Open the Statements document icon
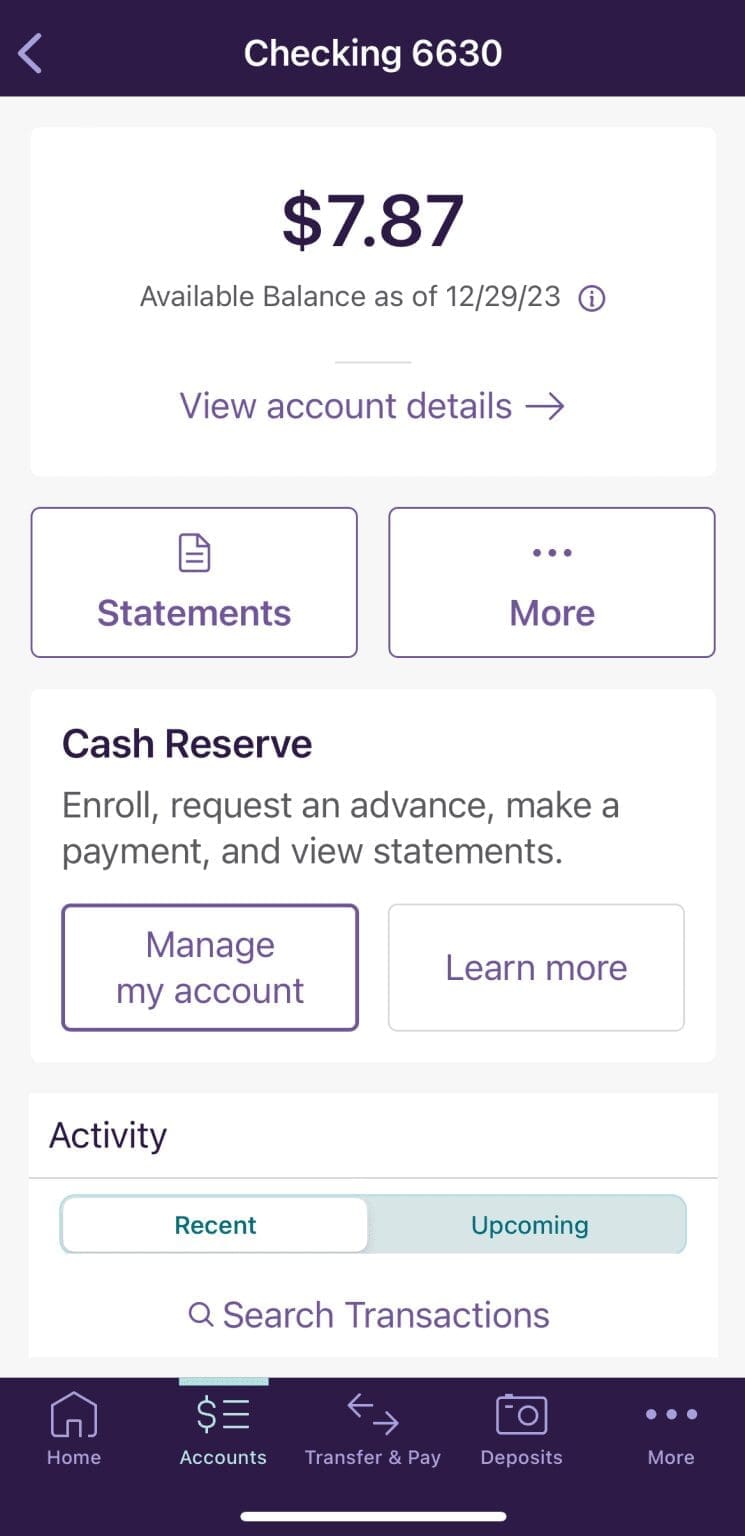Image resolution: width=745 pixels, height=1536 pixels. [193, 551]
